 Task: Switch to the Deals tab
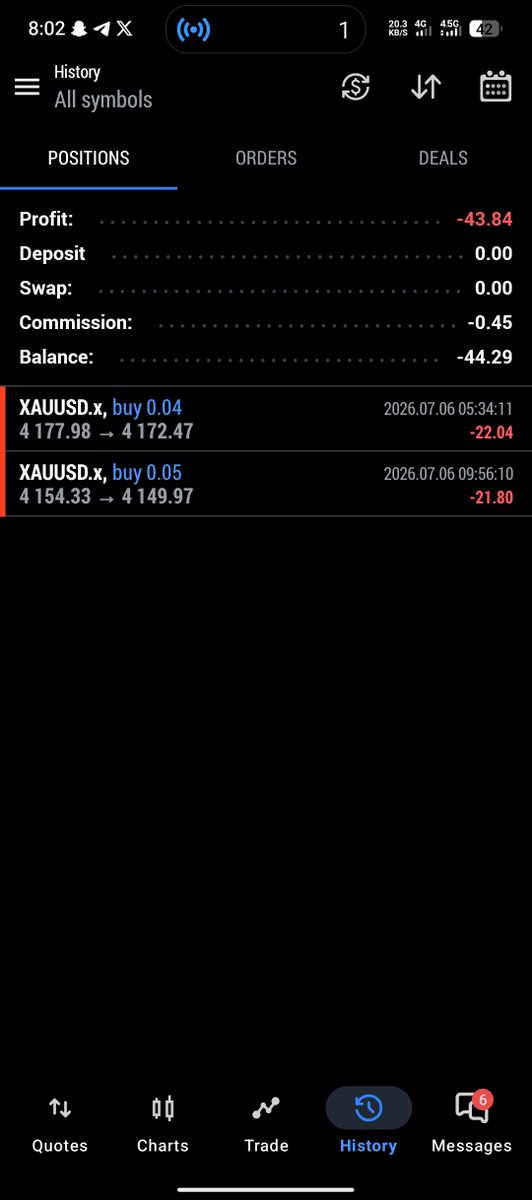(x=443, y=158)
